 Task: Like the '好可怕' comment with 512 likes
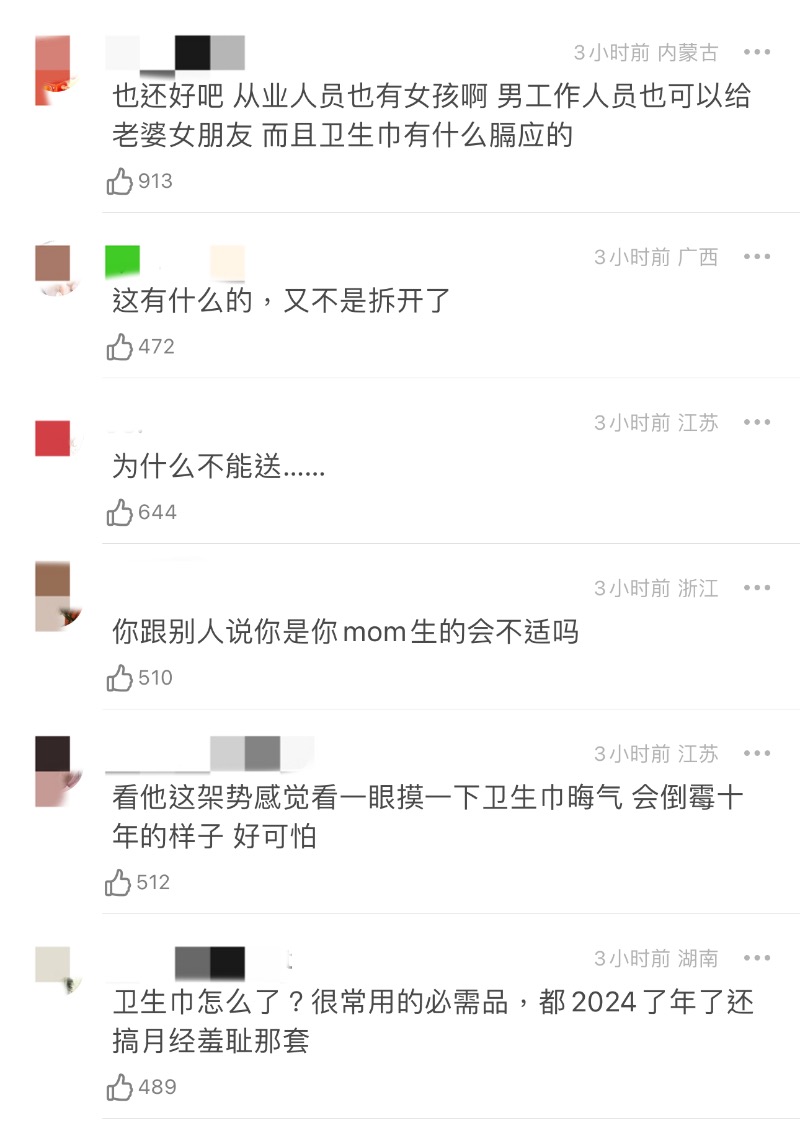[x=120, y=882]
